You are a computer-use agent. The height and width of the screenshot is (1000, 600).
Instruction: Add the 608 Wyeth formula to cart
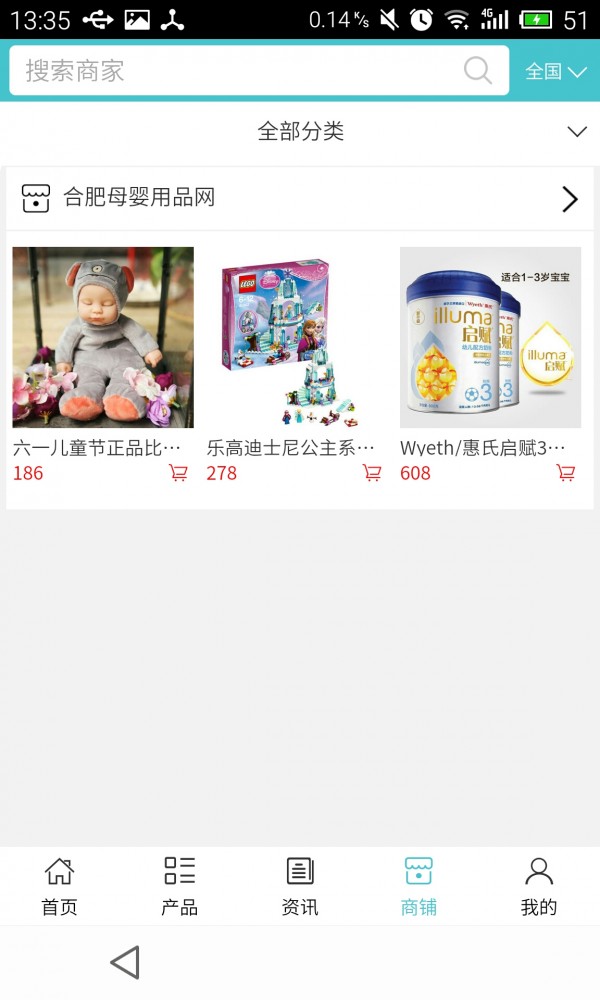[566, 473]
